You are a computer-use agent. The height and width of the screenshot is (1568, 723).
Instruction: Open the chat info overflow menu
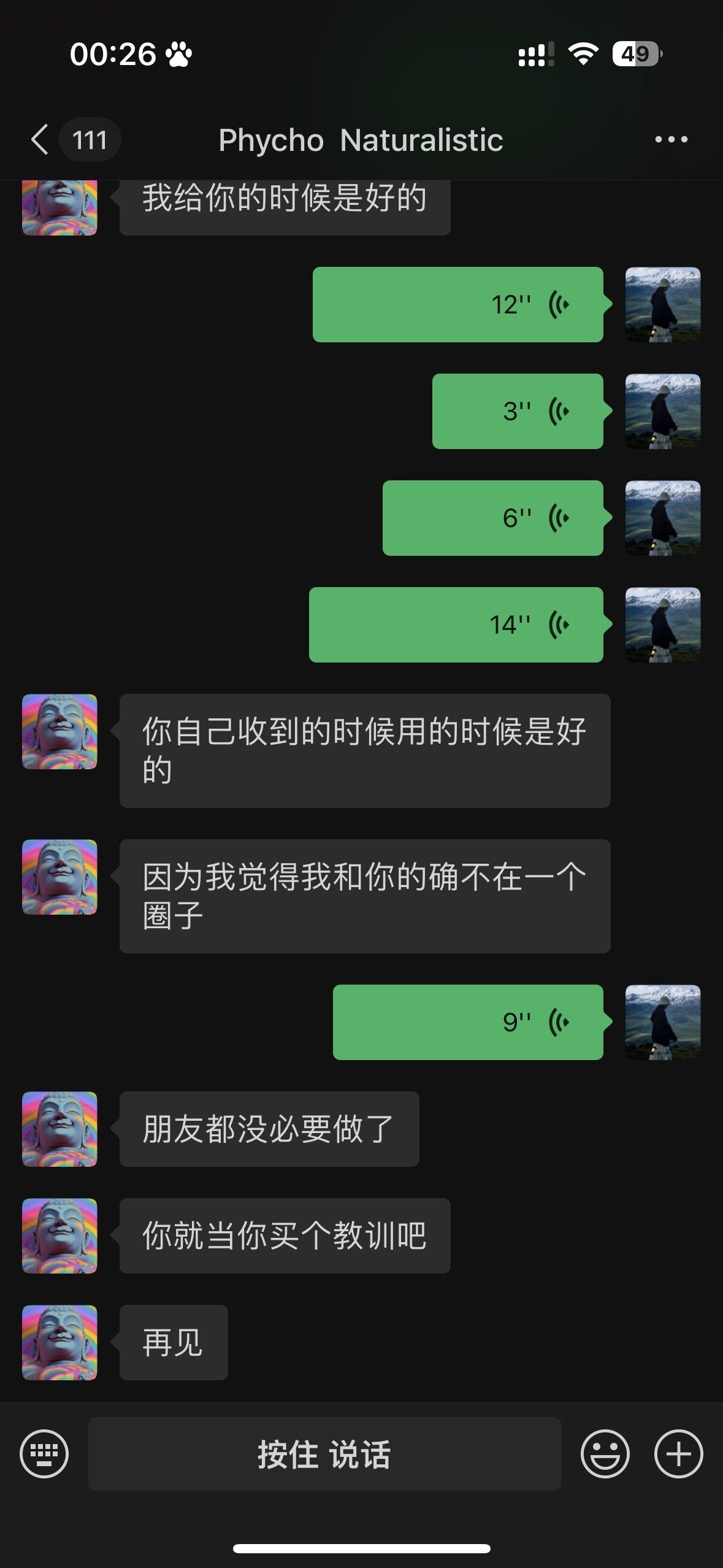pos(671,140)
